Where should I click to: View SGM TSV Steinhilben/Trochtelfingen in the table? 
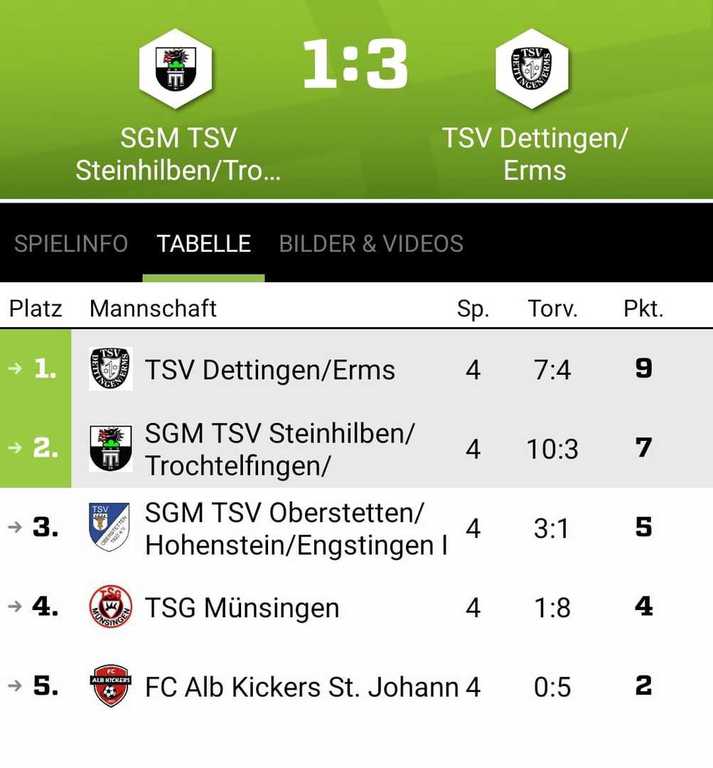[x=279, y=449]
